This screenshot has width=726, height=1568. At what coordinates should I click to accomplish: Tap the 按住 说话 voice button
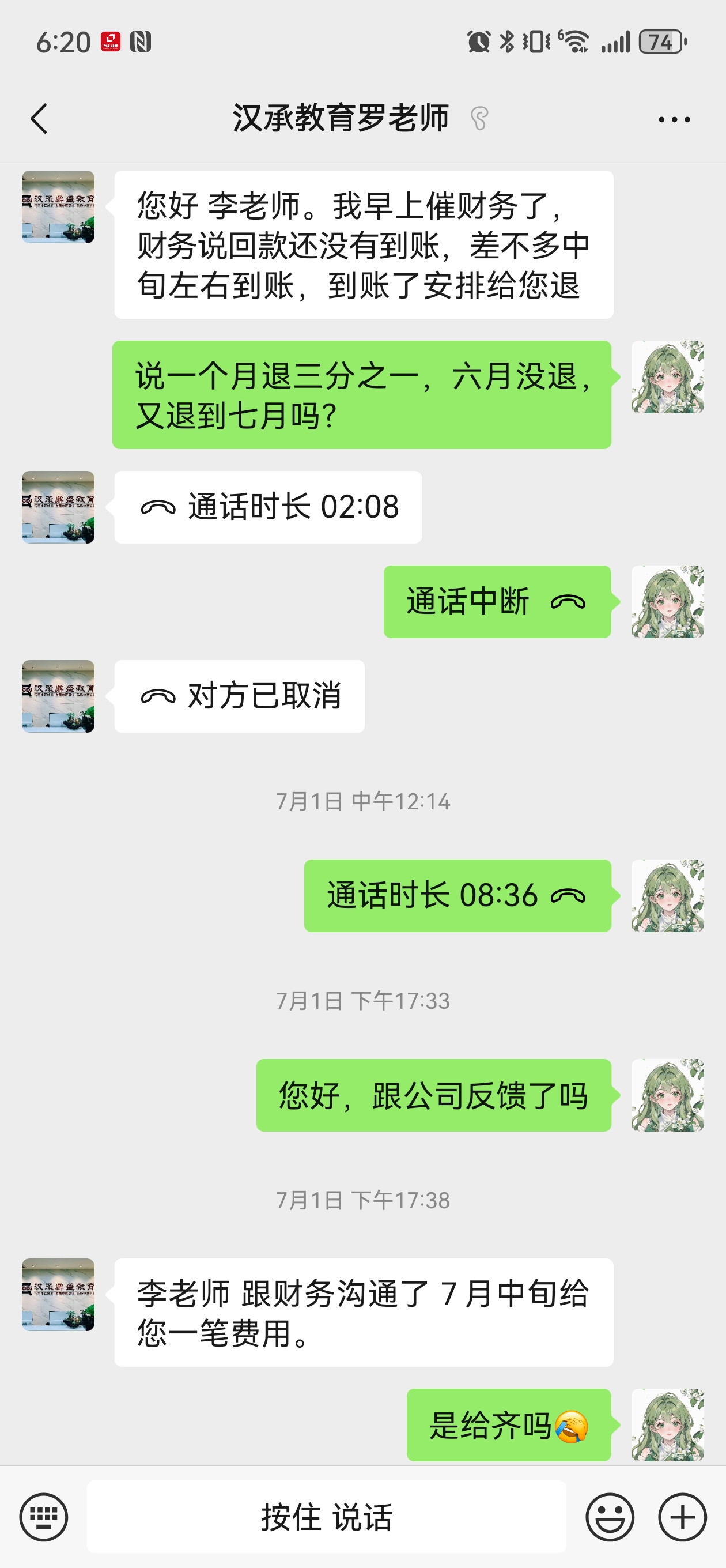[x=326, y=1517]
